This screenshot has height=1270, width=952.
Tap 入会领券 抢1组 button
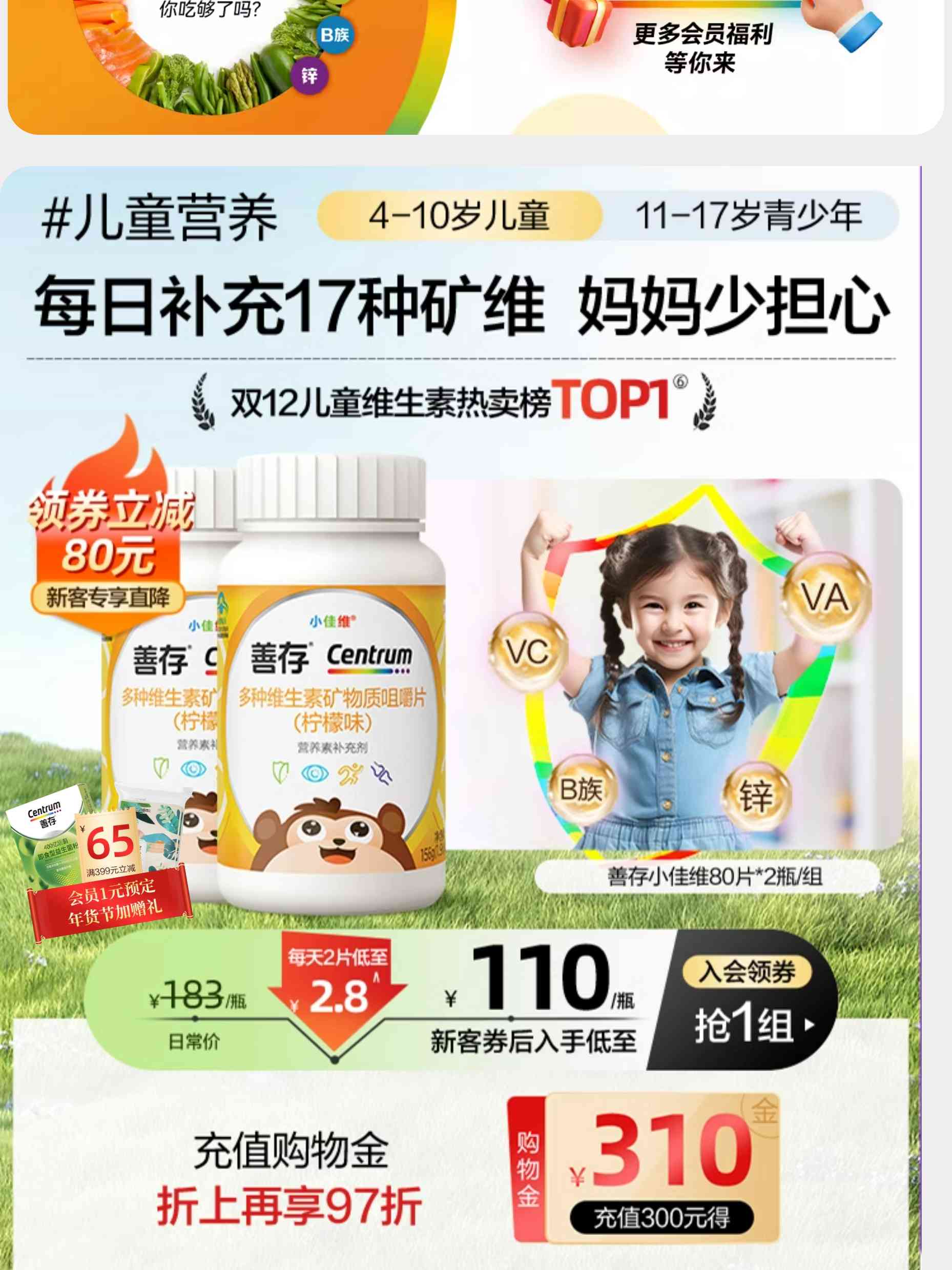746,1001
